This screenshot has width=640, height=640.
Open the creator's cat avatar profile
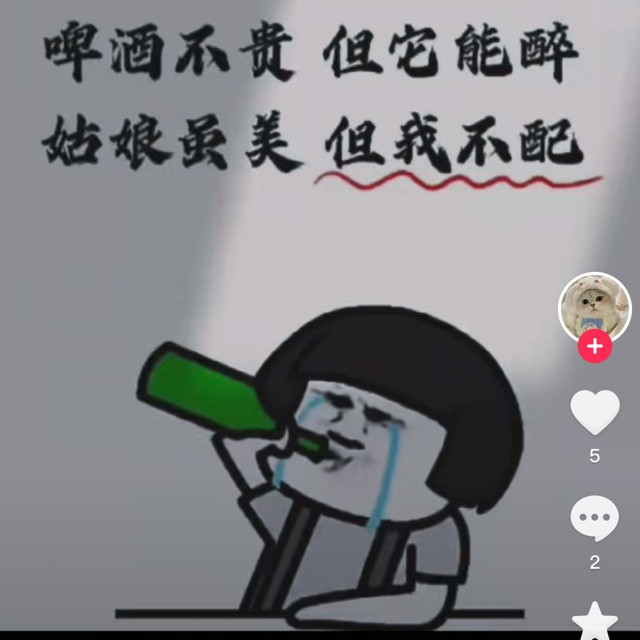pos(595,306)
